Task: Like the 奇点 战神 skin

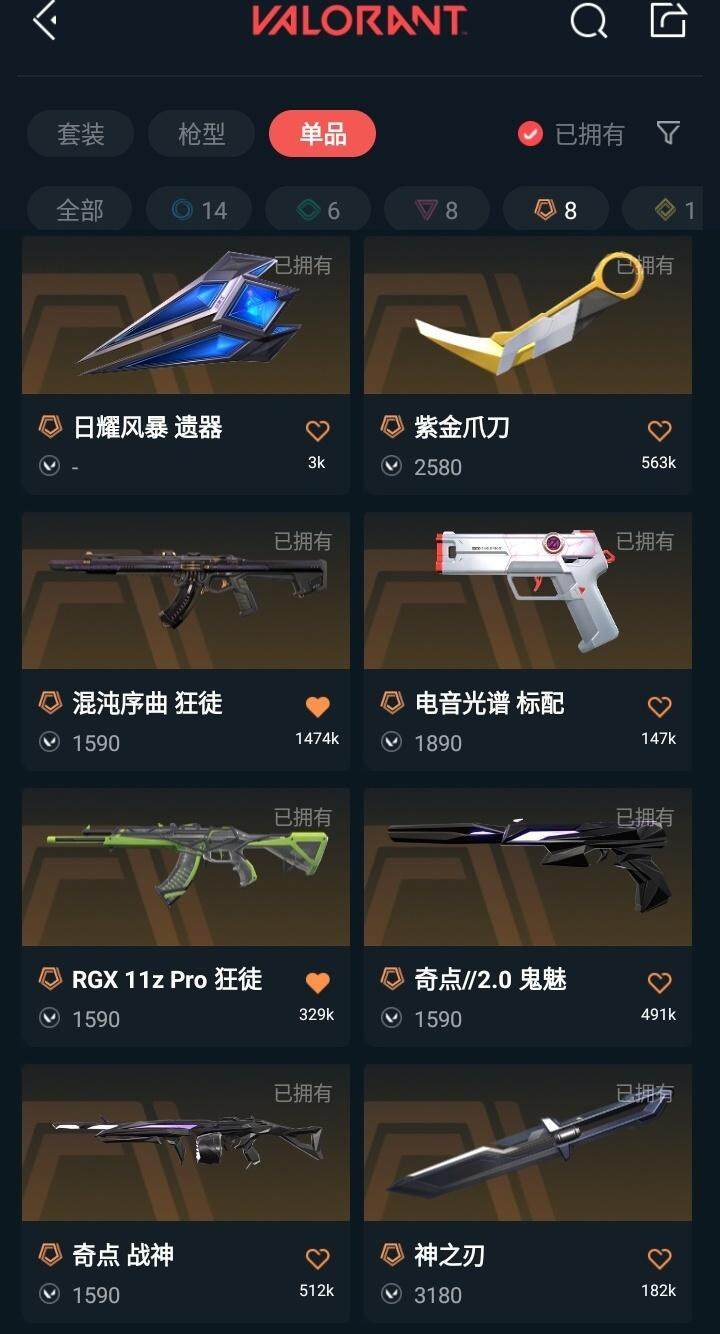Action: pos(317,1259)
